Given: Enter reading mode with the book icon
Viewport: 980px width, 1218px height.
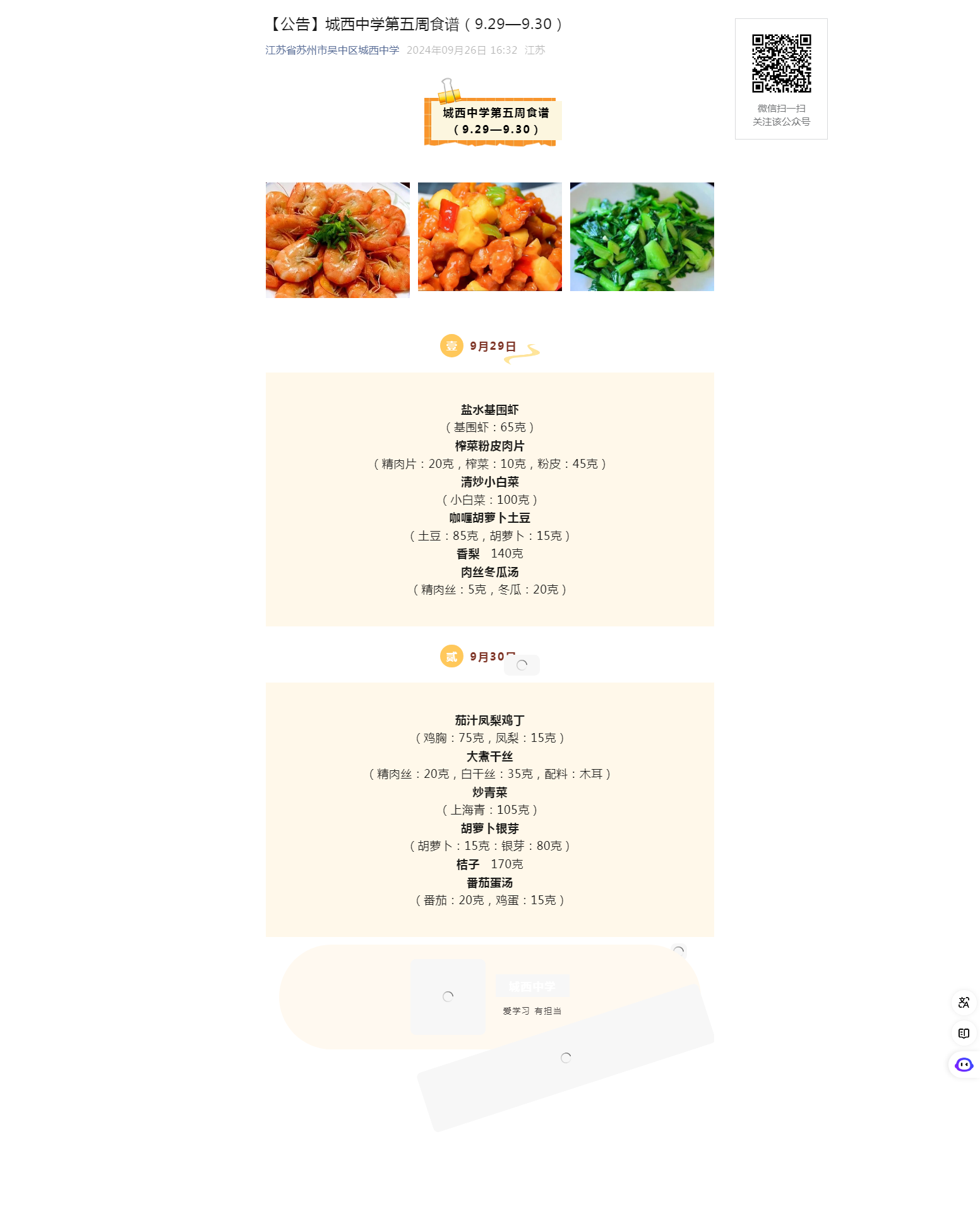Looking at the screenshot, I should click(964, 1034).
